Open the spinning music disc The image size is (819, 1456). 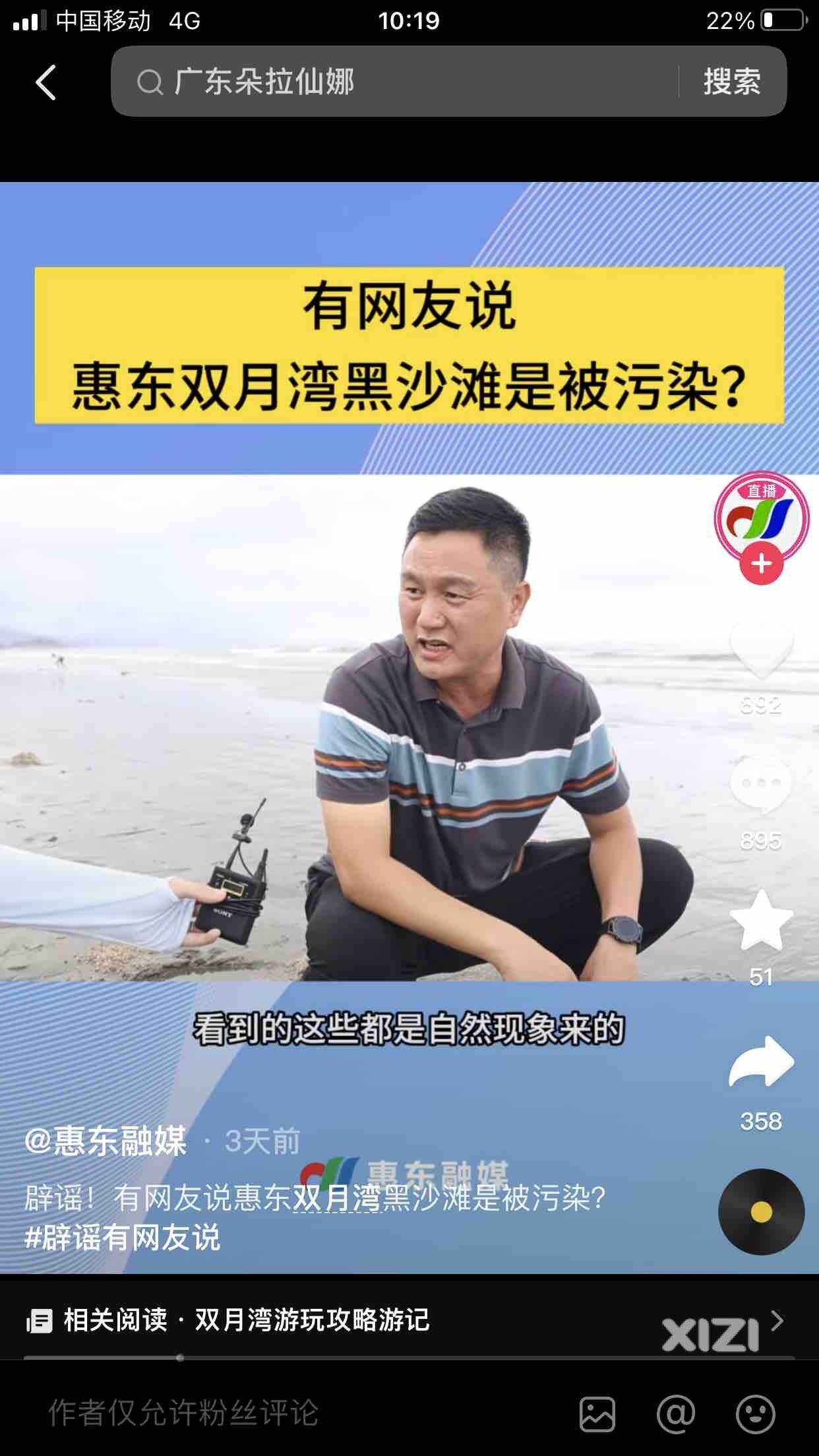click(x=761, y=1212)
